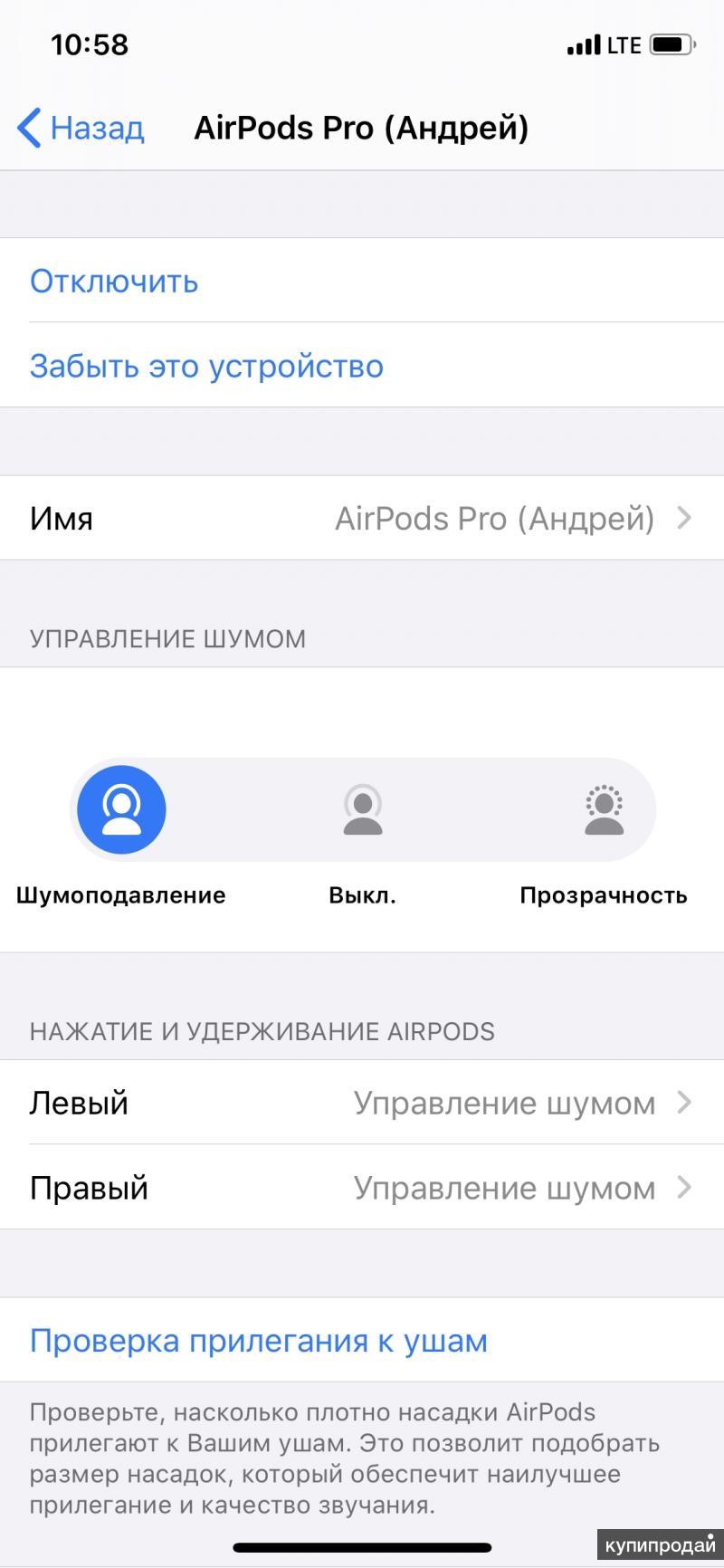The width and height of the screenshot is (724, 1568).
Task: Tap the time 10:58 in status bar
Action: (88, 43)
